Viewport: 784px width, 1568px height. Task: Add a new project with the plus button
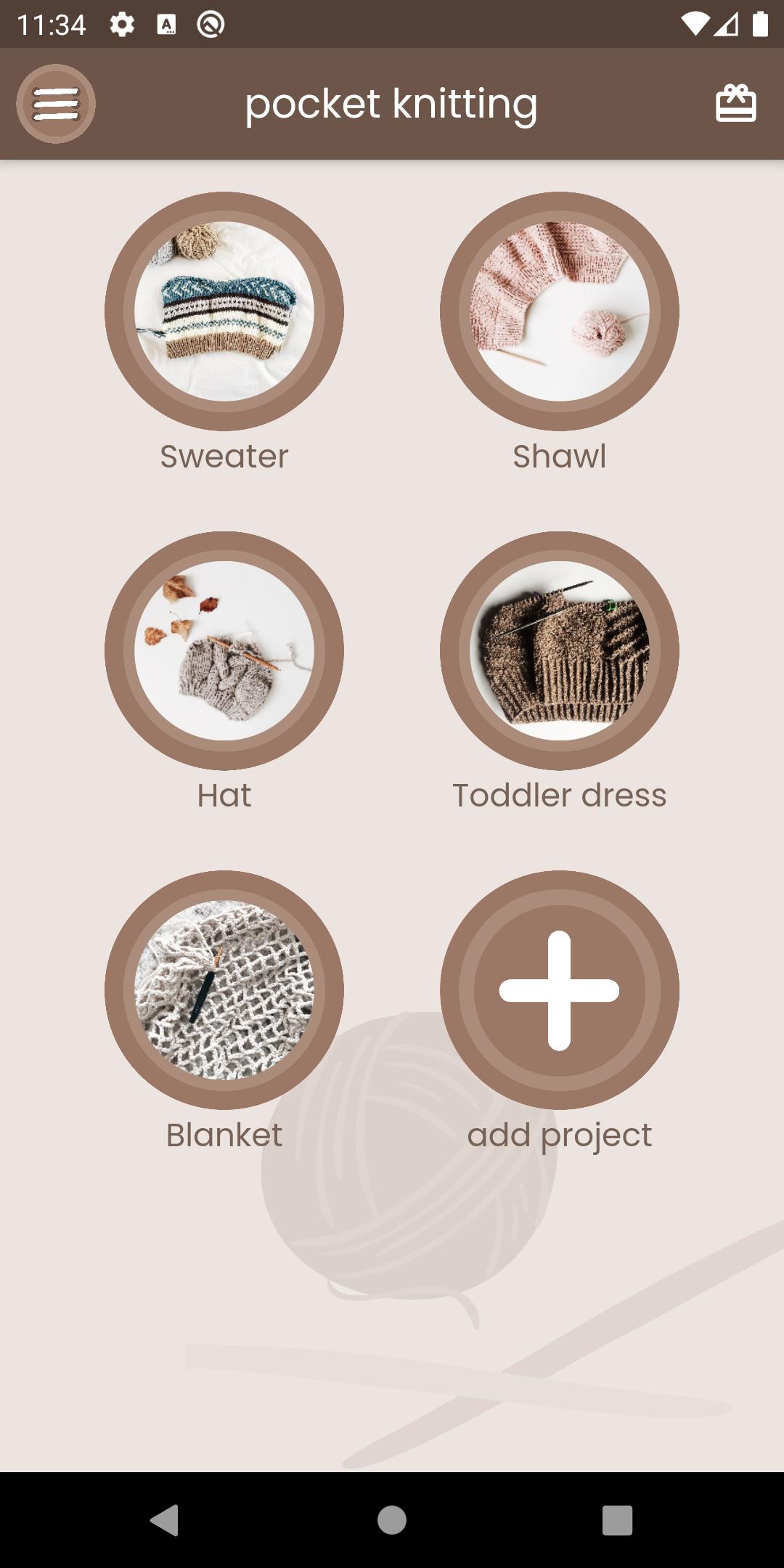[x=560, y=990]
